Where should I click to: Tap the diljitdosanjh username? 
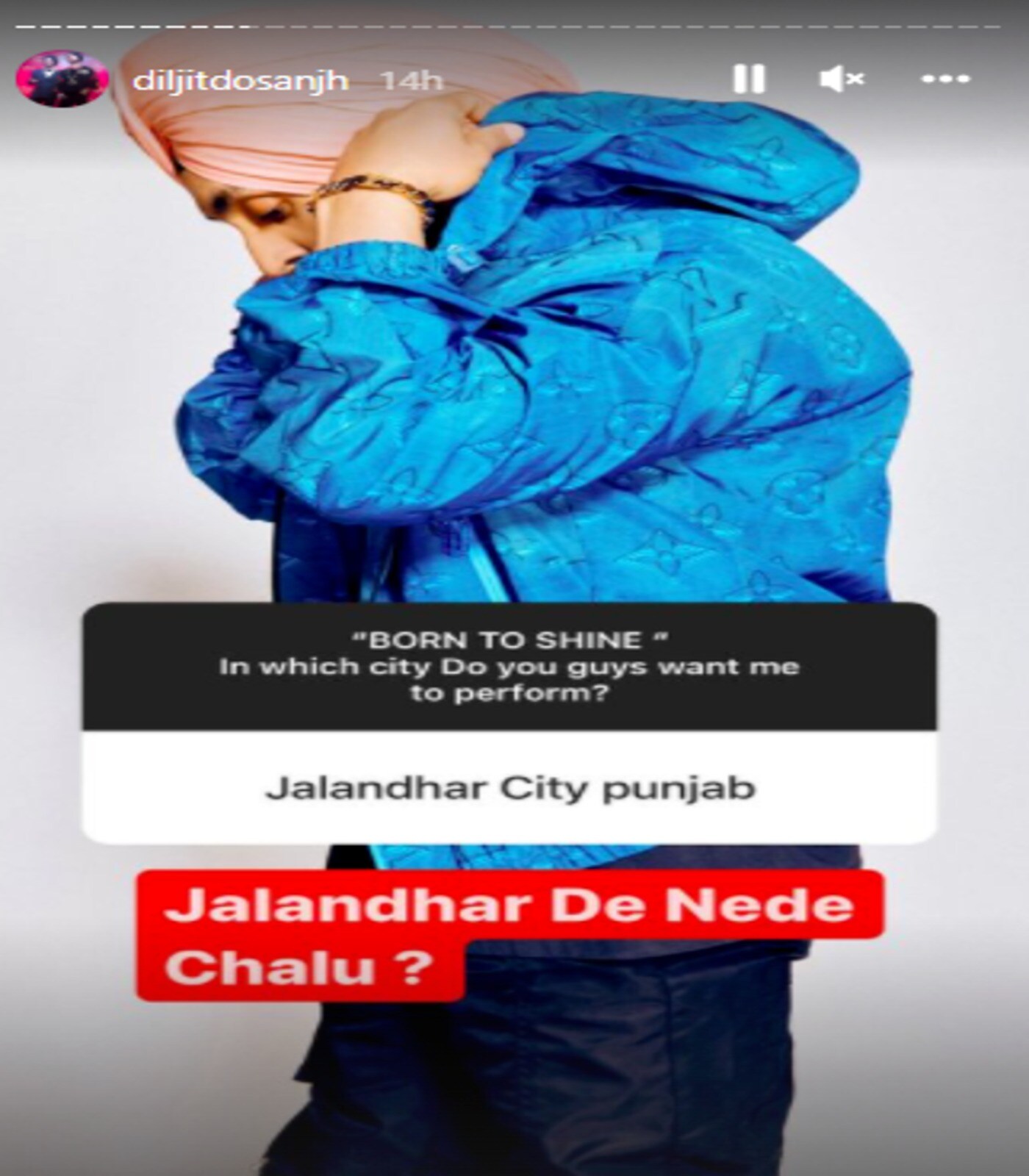(x=240, y=80)
